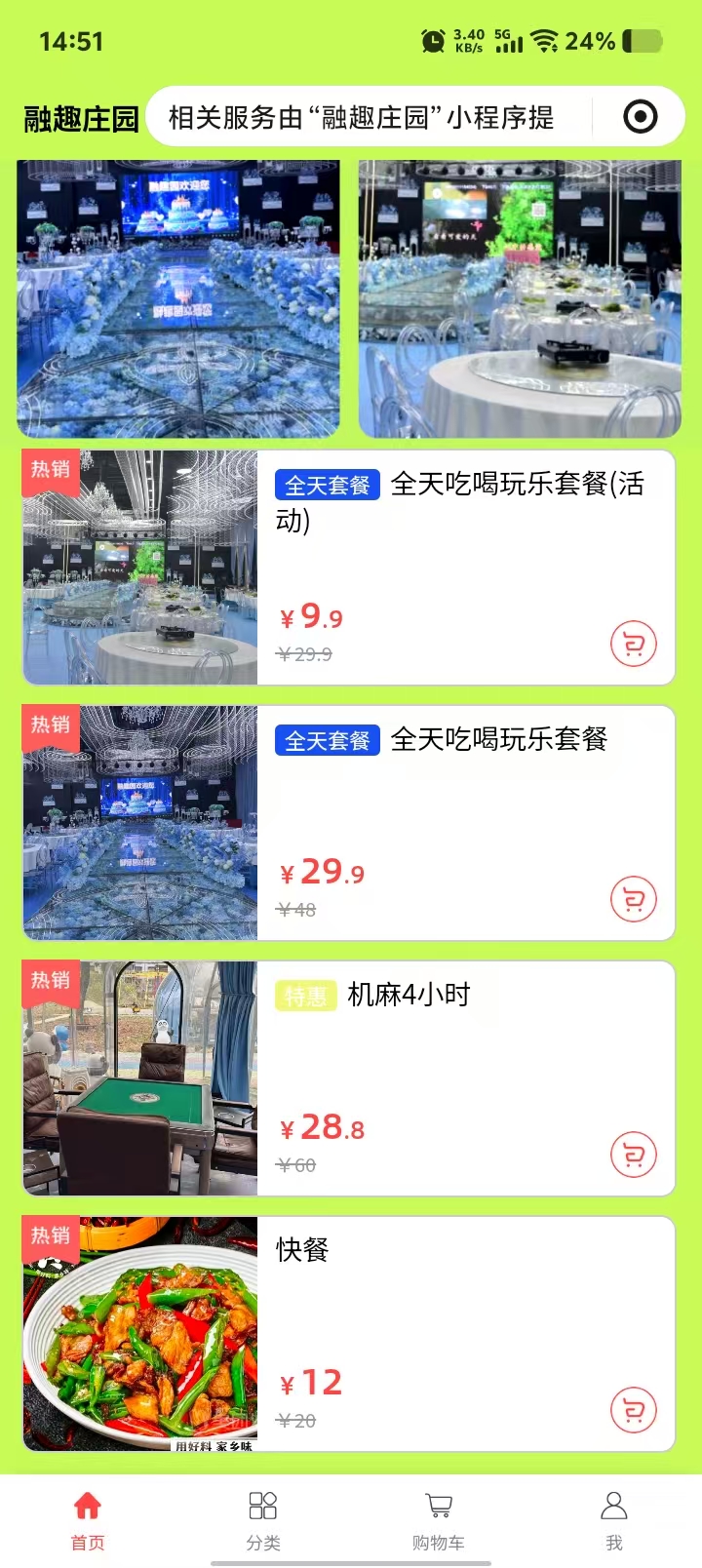Close the mini program with the circle icon

coord(640,117)
